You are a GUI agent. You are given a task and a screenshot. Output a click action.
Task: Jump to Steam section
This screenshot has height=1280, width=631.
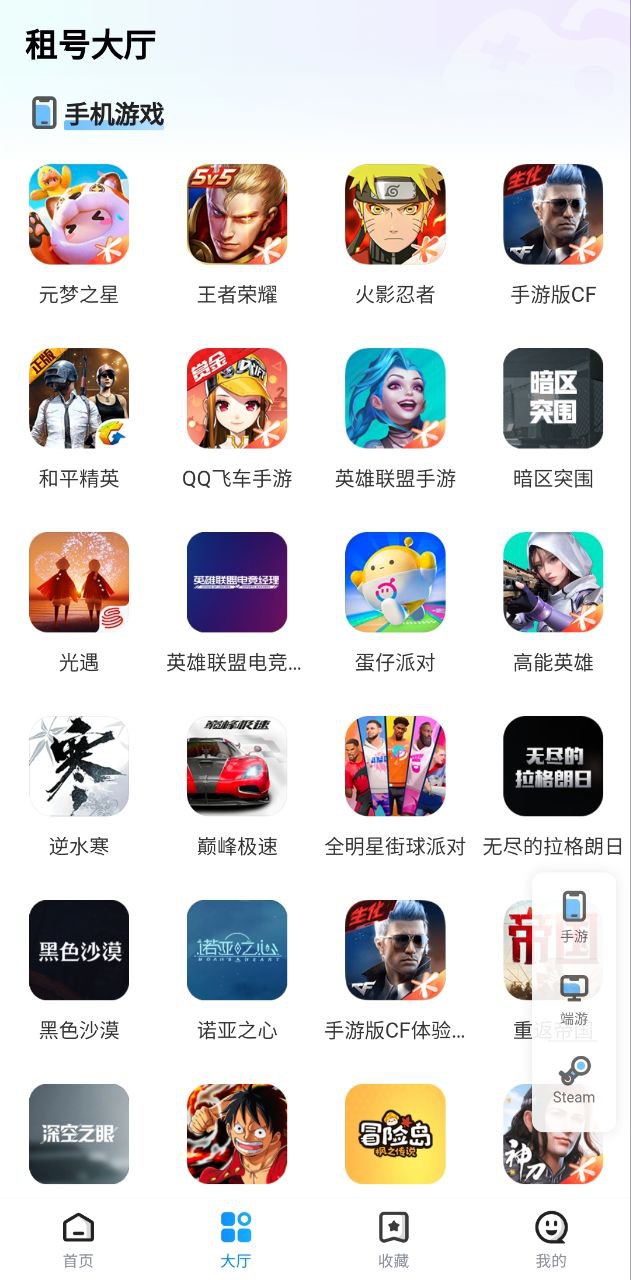point(573,1079)
